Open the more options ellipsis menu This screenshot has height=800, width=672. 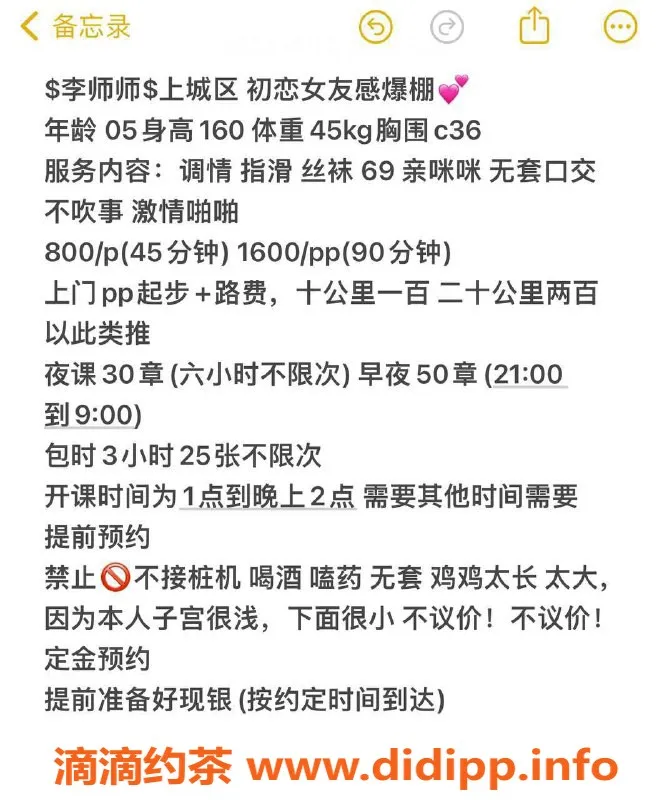pos(622,27)
